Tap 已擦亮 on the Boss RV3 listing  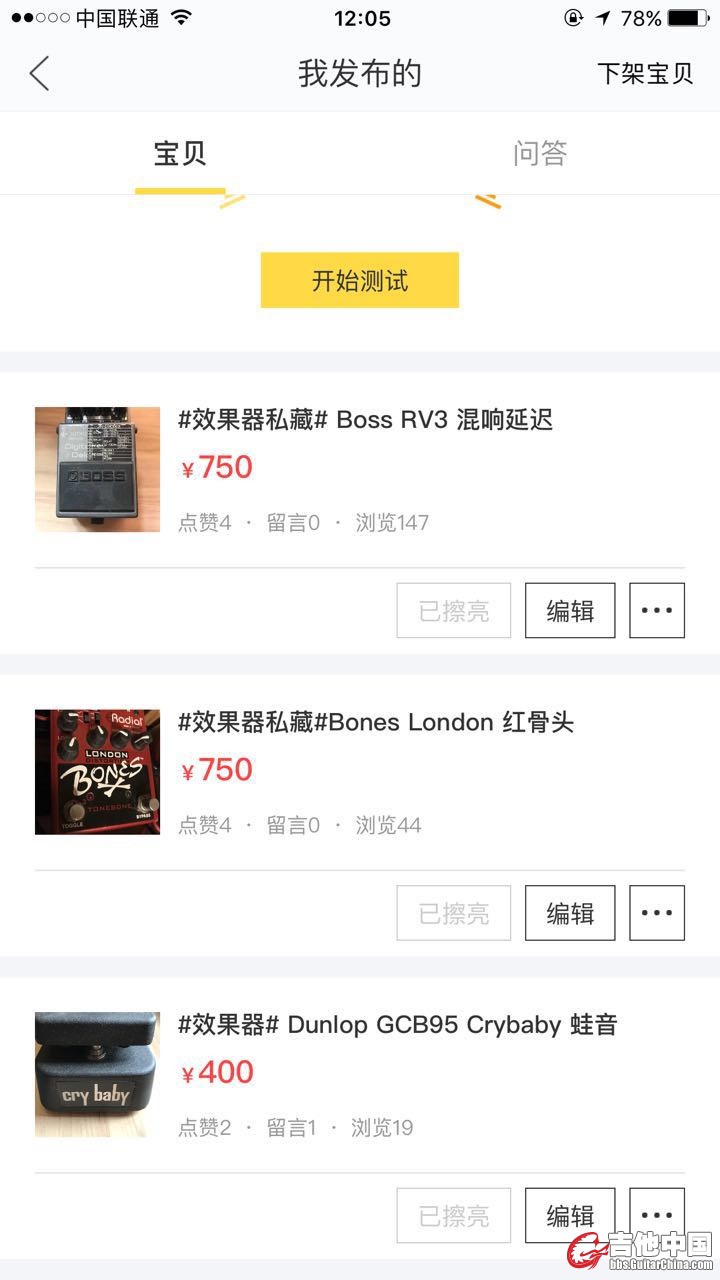454,611
